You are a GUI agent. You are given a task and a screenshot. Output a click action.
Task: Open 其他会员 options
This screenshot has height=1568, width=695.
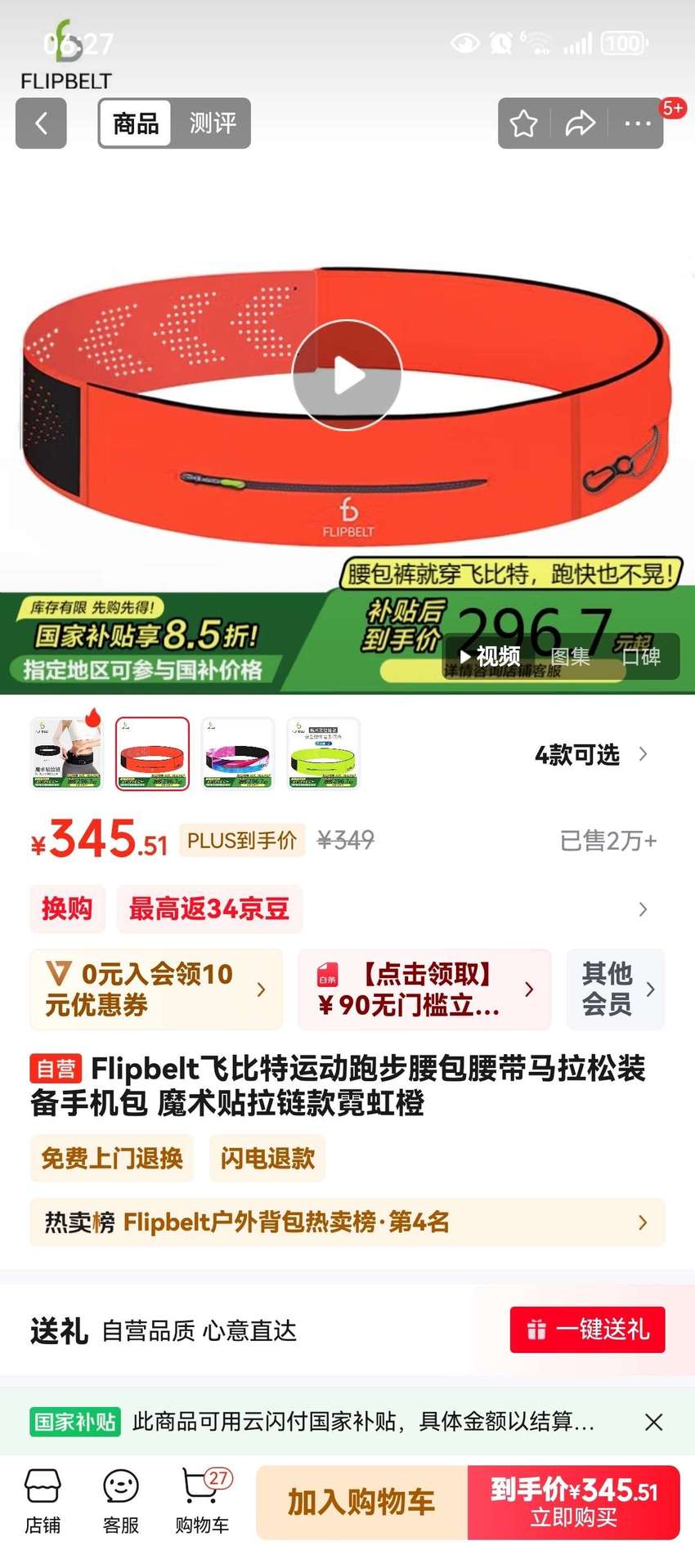616,989
